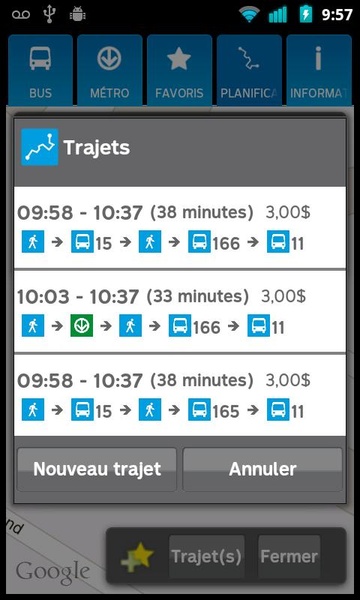Open the Trajet(s) button

[206, 556]
